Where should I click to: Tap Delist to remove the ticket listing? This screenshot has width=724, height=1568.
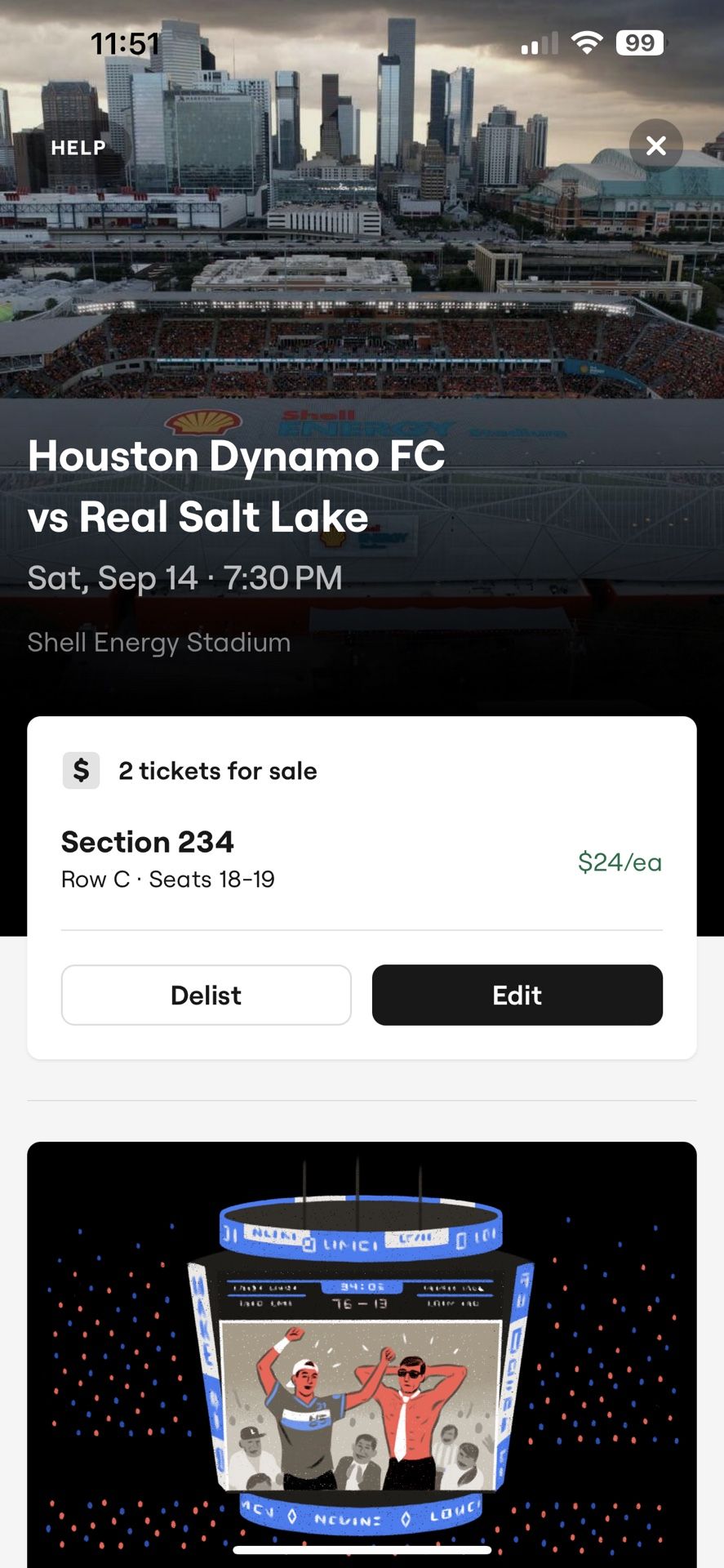(x=206, y=995)
